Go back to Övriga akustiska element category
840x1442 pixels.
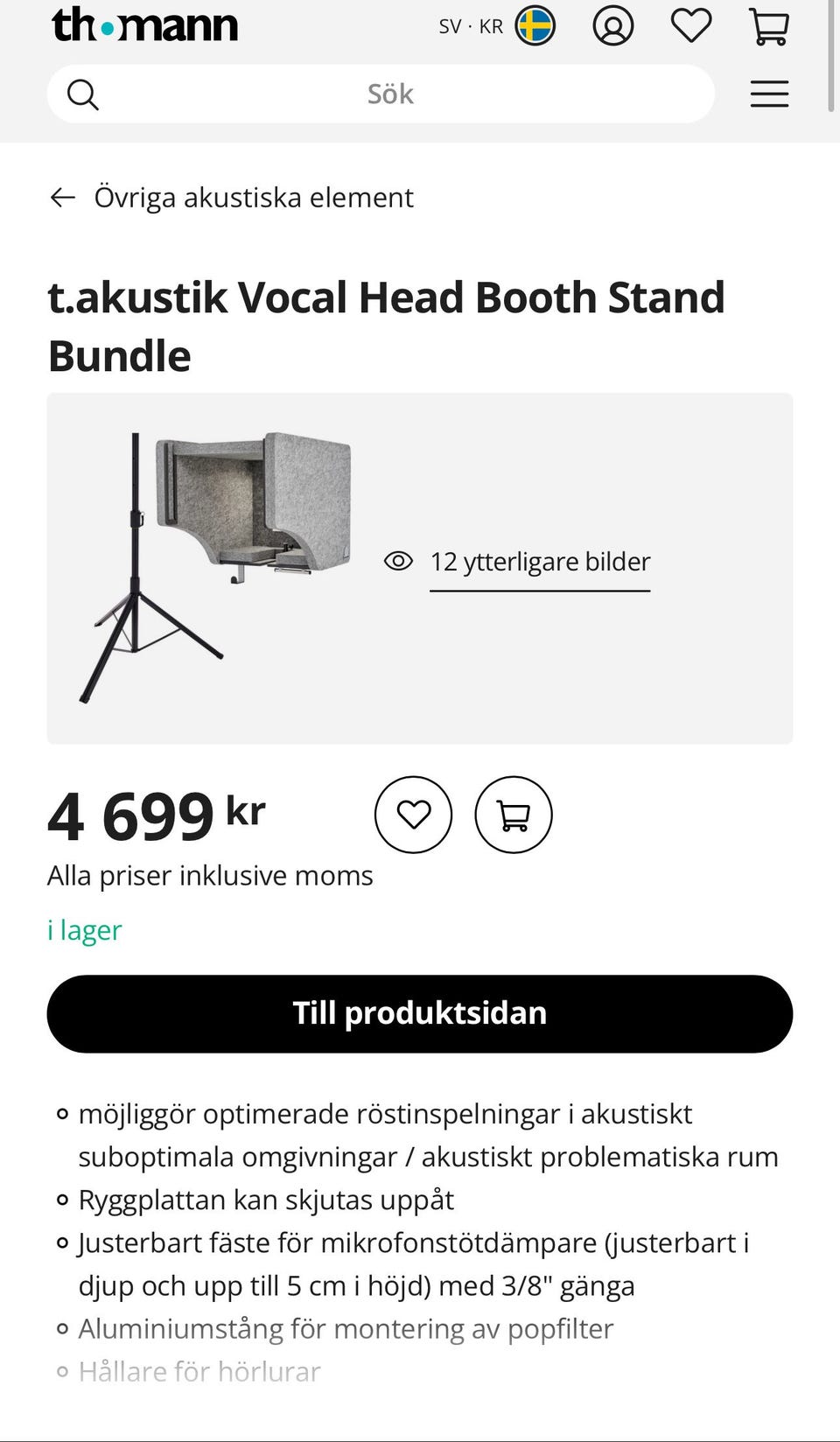tap(253, 197)
